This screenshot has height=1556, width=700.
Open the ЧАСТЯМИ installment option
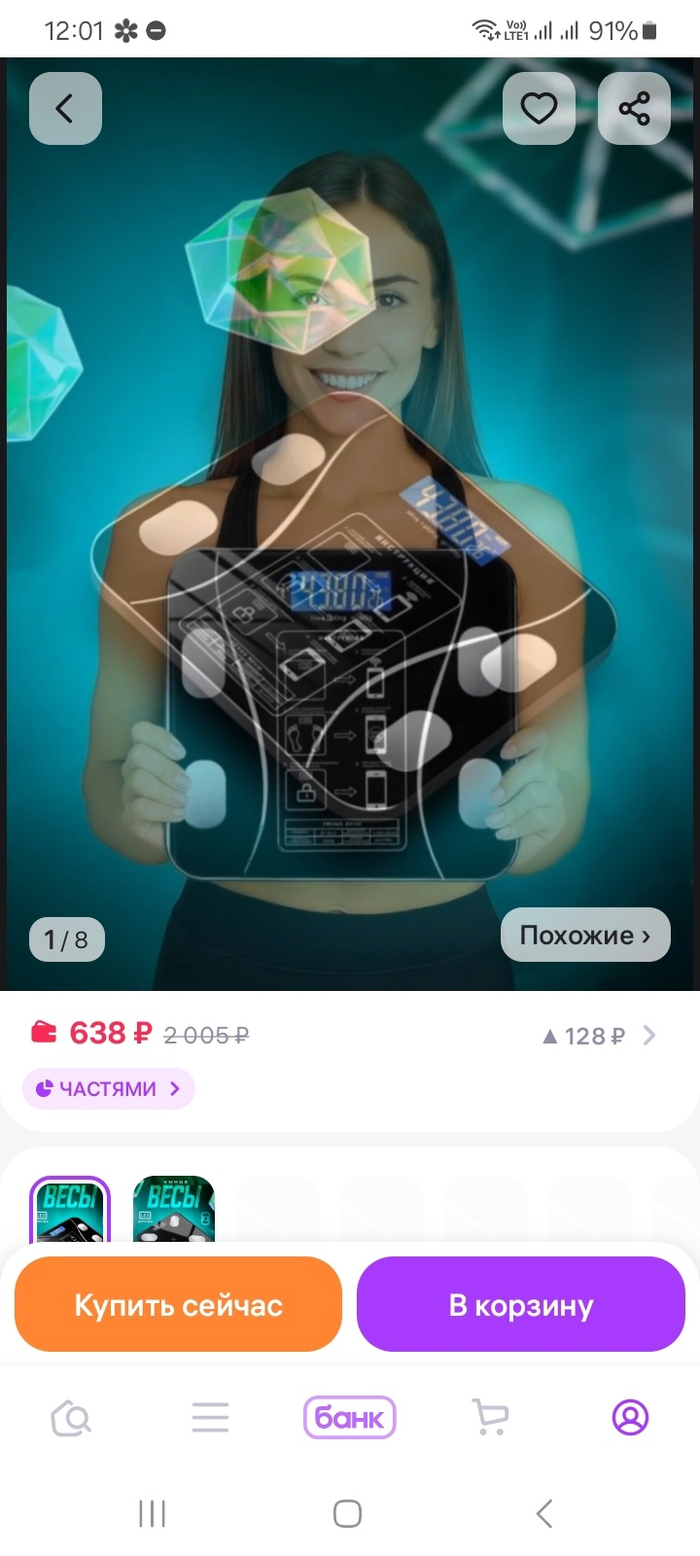point(109,1088)
